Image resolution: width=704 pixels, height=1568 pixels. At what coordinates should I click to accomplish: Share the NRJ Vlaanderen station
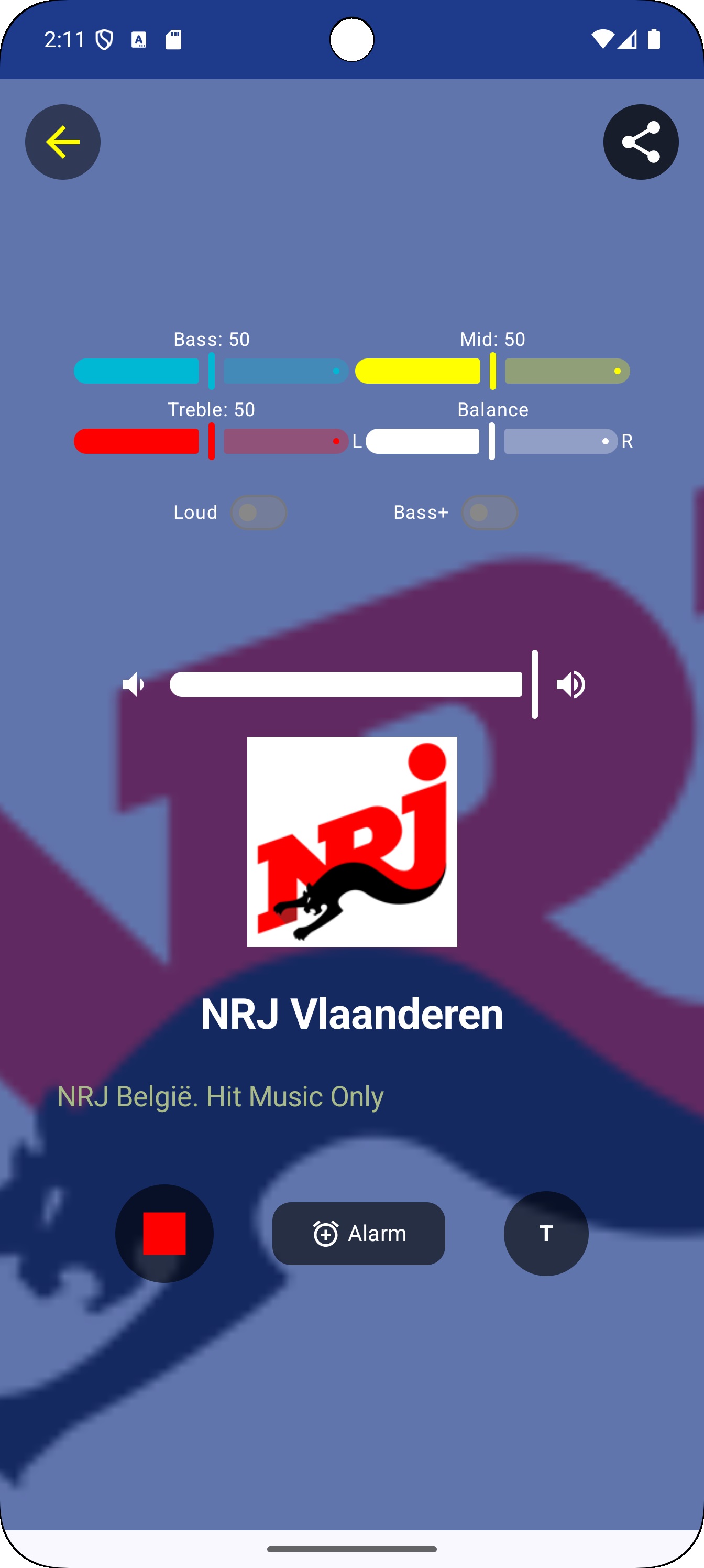(640, 142)
